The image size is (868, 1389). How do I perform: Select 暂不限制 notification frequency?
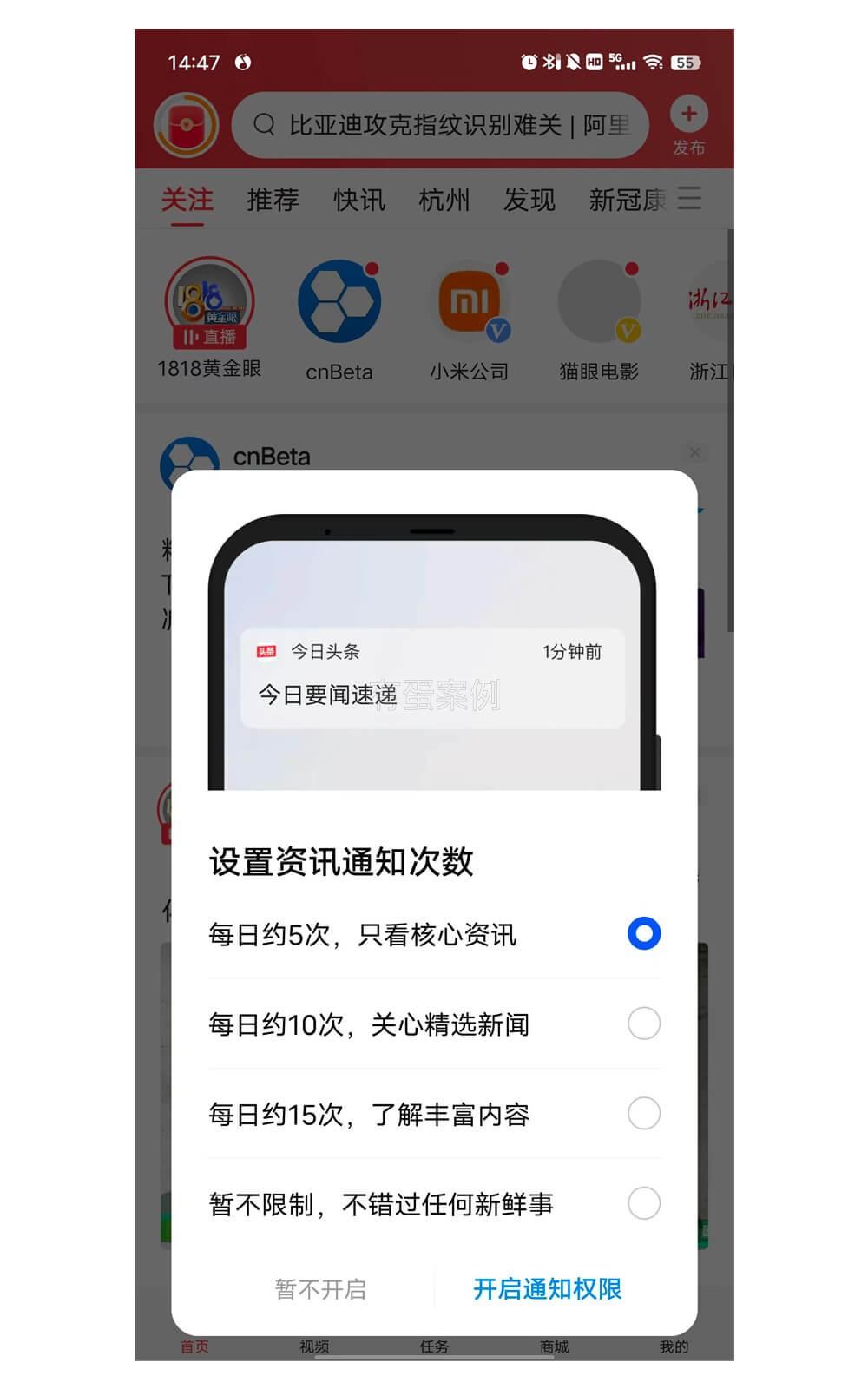(x=643, y=1203)
